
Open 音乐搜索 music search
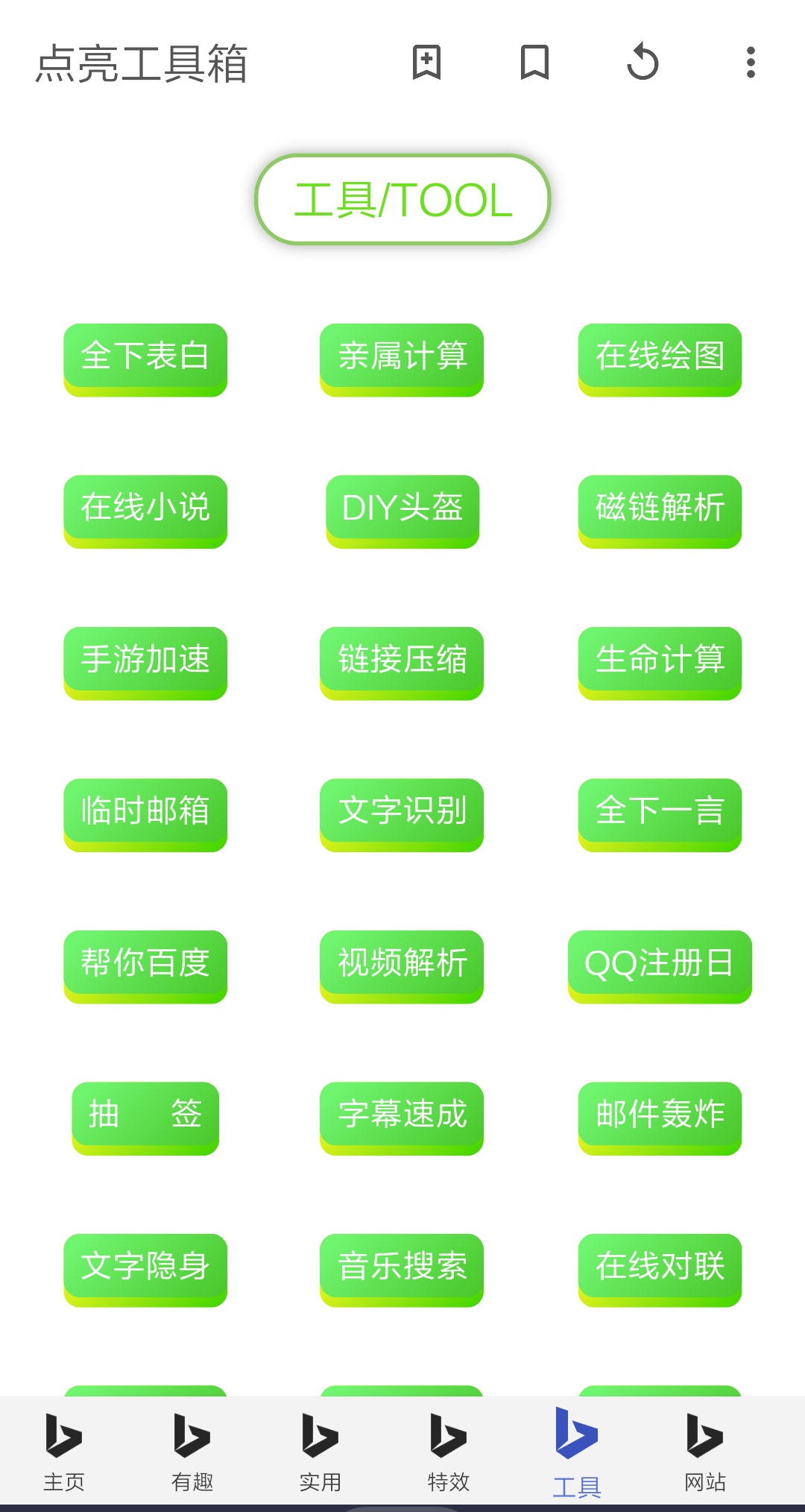tap(402, 1270)
